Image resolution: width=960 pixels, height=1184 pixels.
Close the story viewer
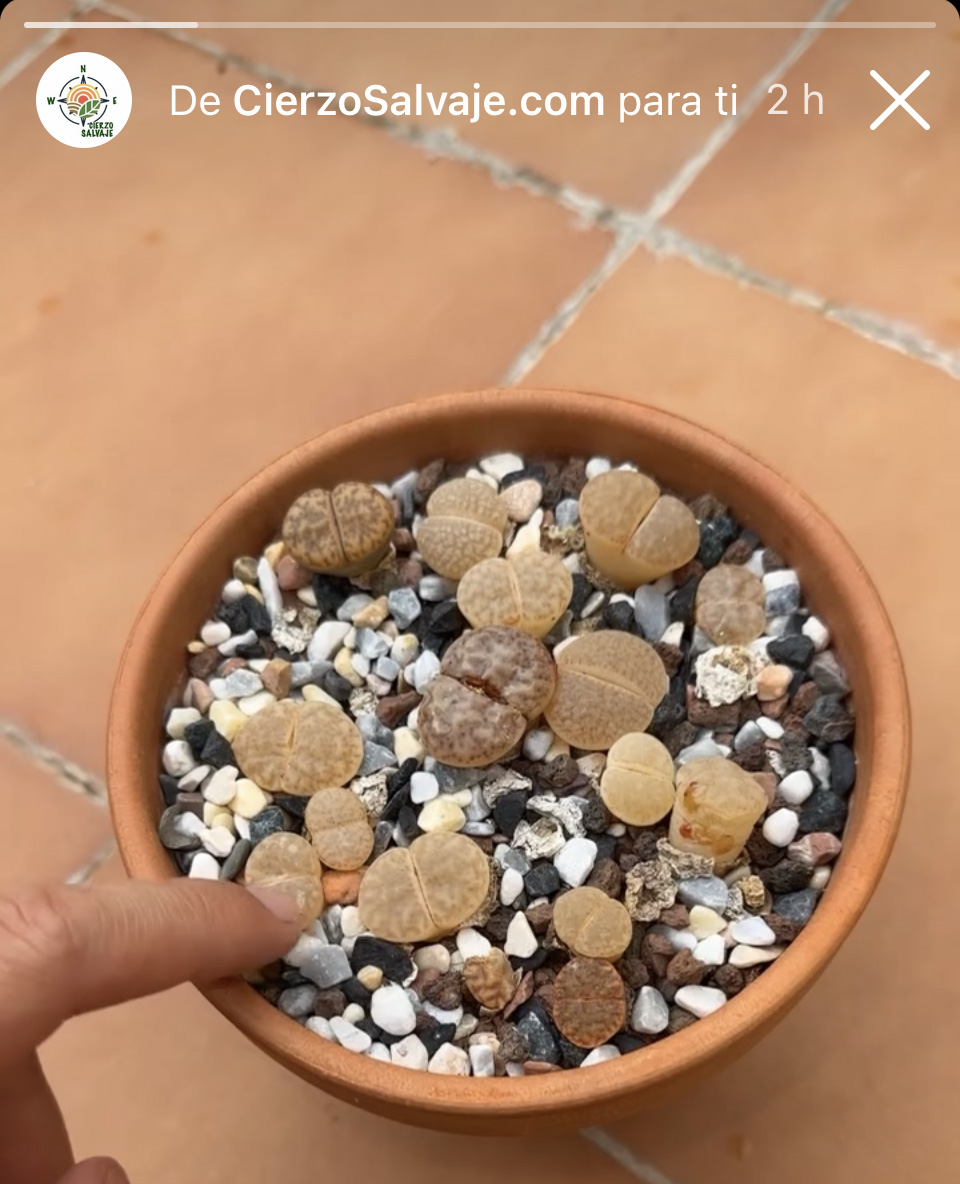point(899,100)
